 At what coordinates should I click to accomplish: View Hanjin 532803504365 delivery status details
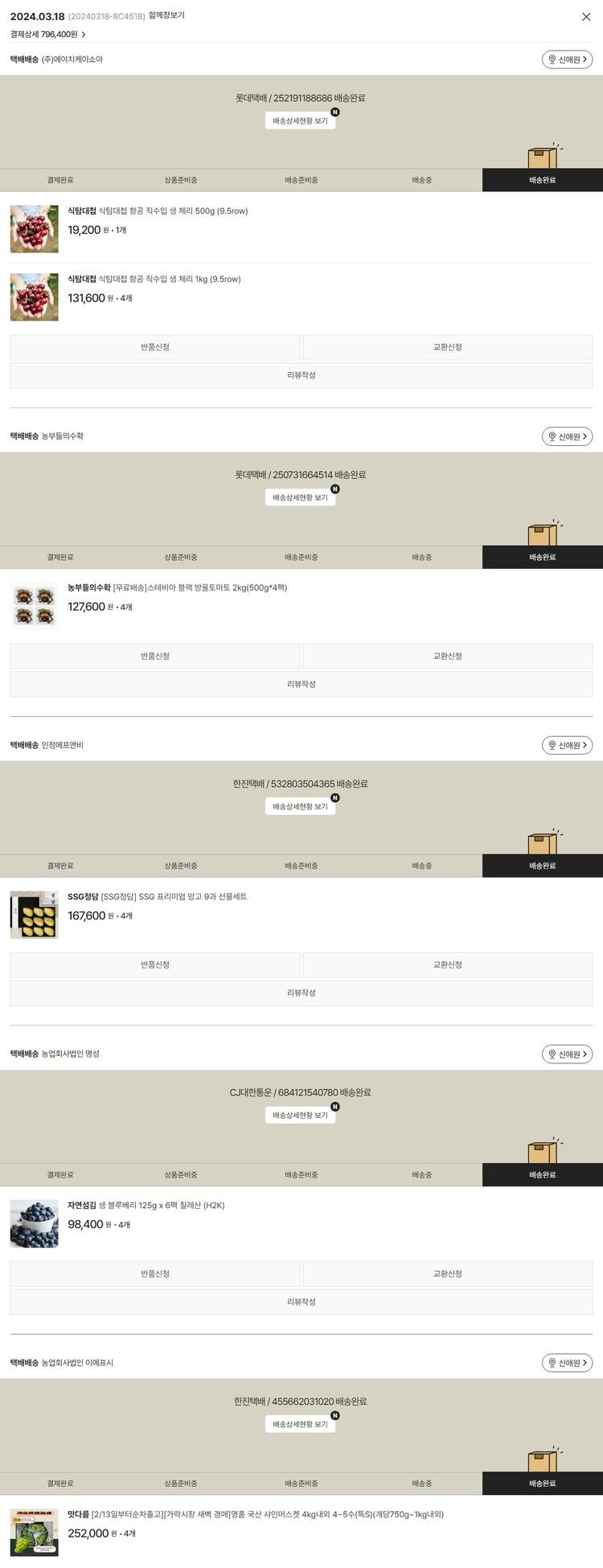coord(300,806)
